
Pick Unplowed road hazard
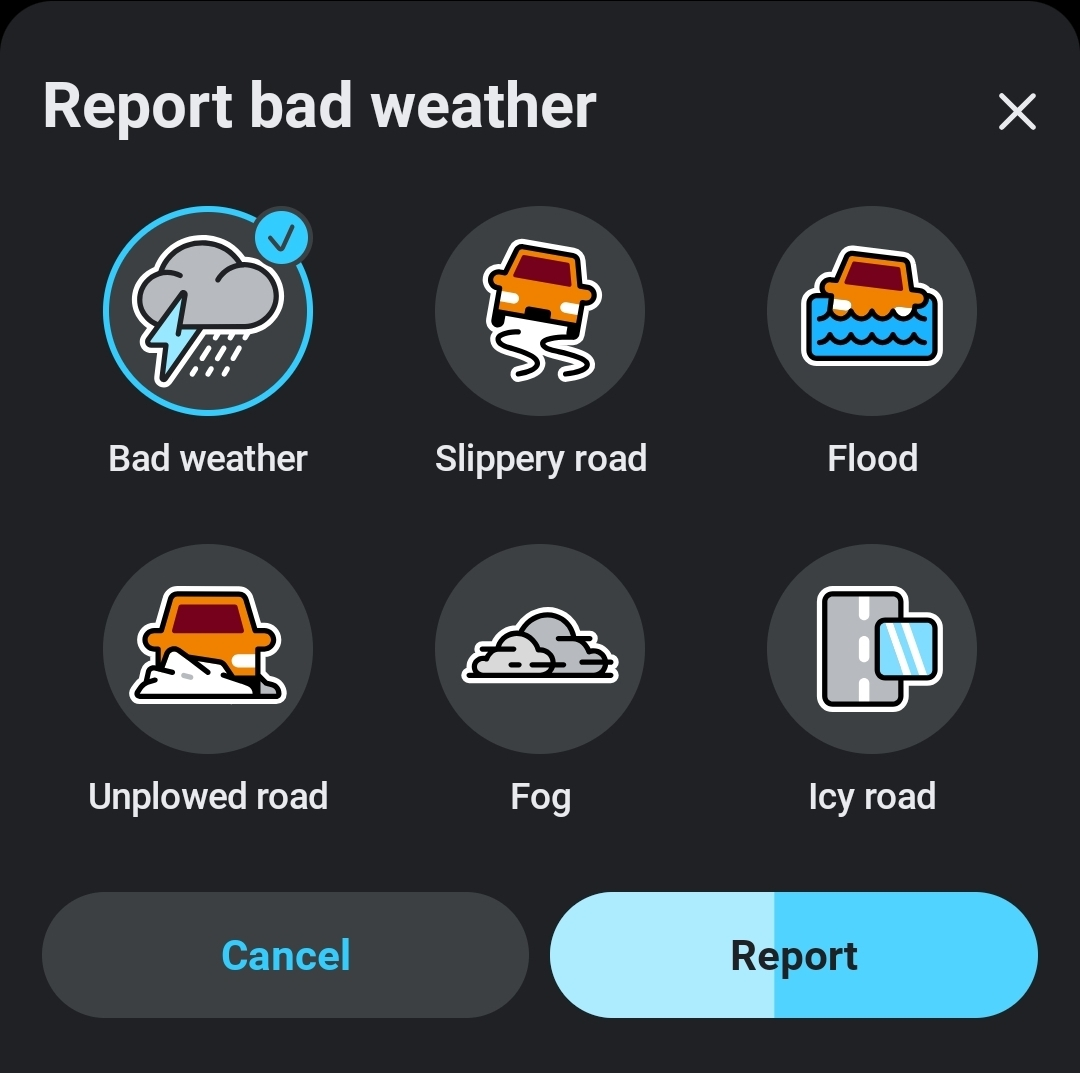208,650
